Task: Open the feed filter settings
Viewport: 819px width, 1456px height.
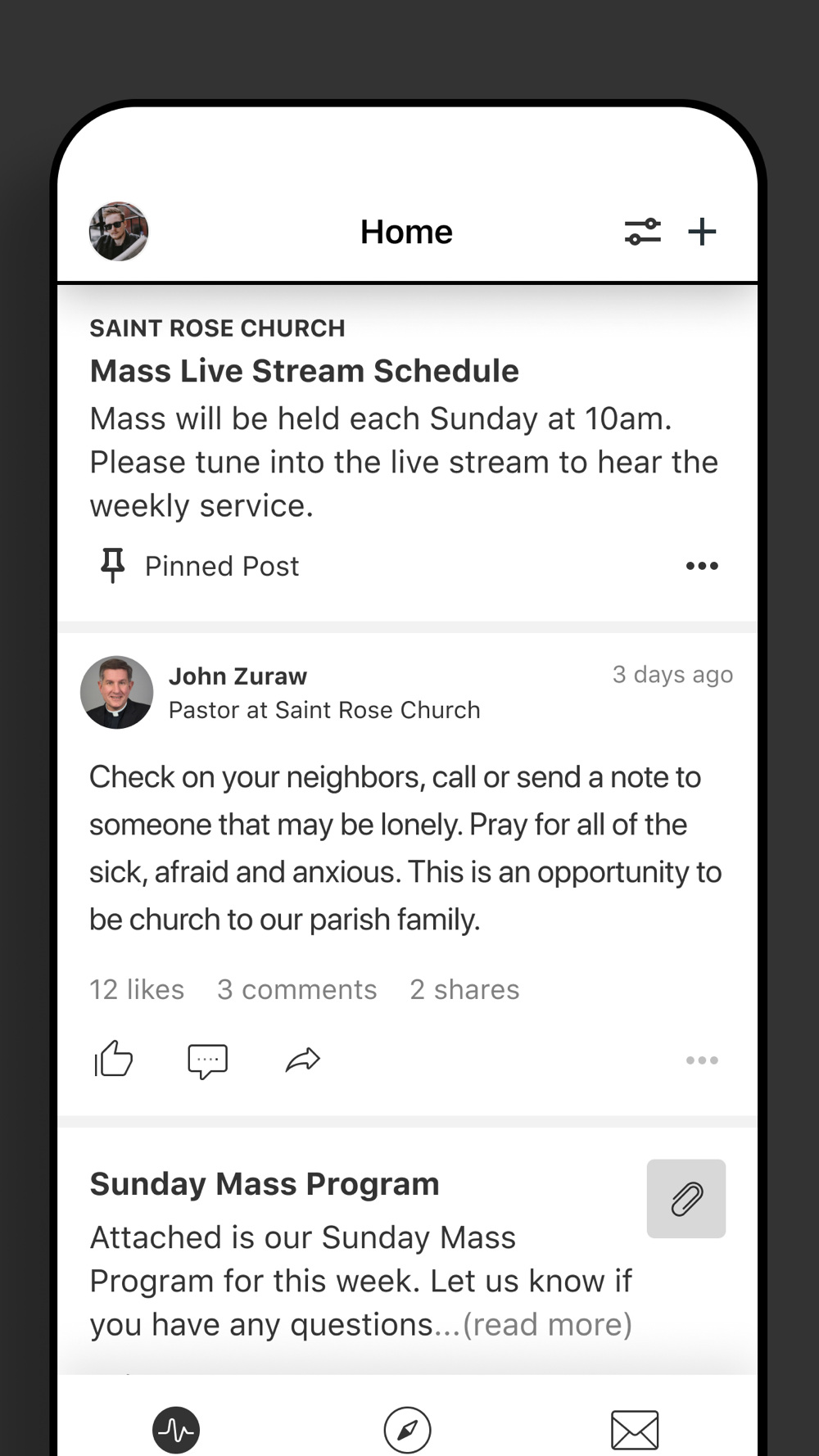Action: [x=643, y=232]
